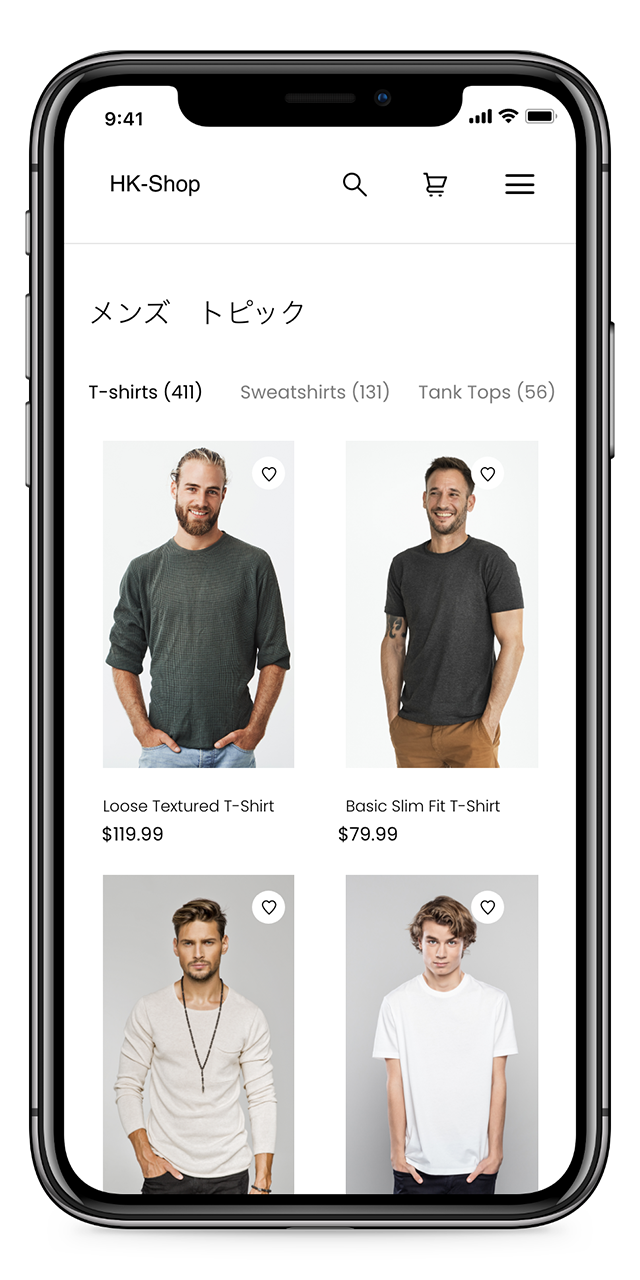This screenshot has height=1280, width=640.
Task: Open the shopping cart
Action: click(x=435, y=184)
